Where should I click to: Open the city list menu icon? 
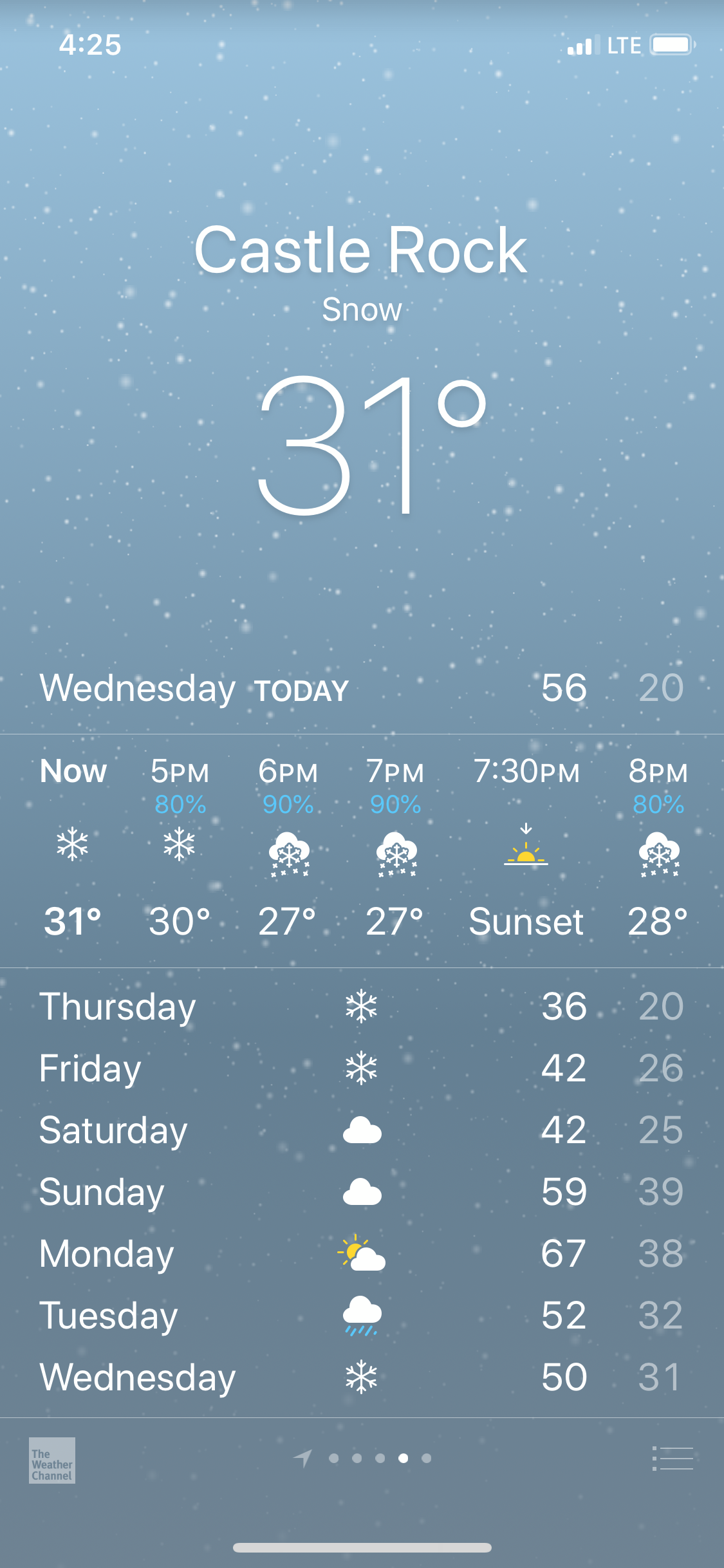tap(673, 1458)
